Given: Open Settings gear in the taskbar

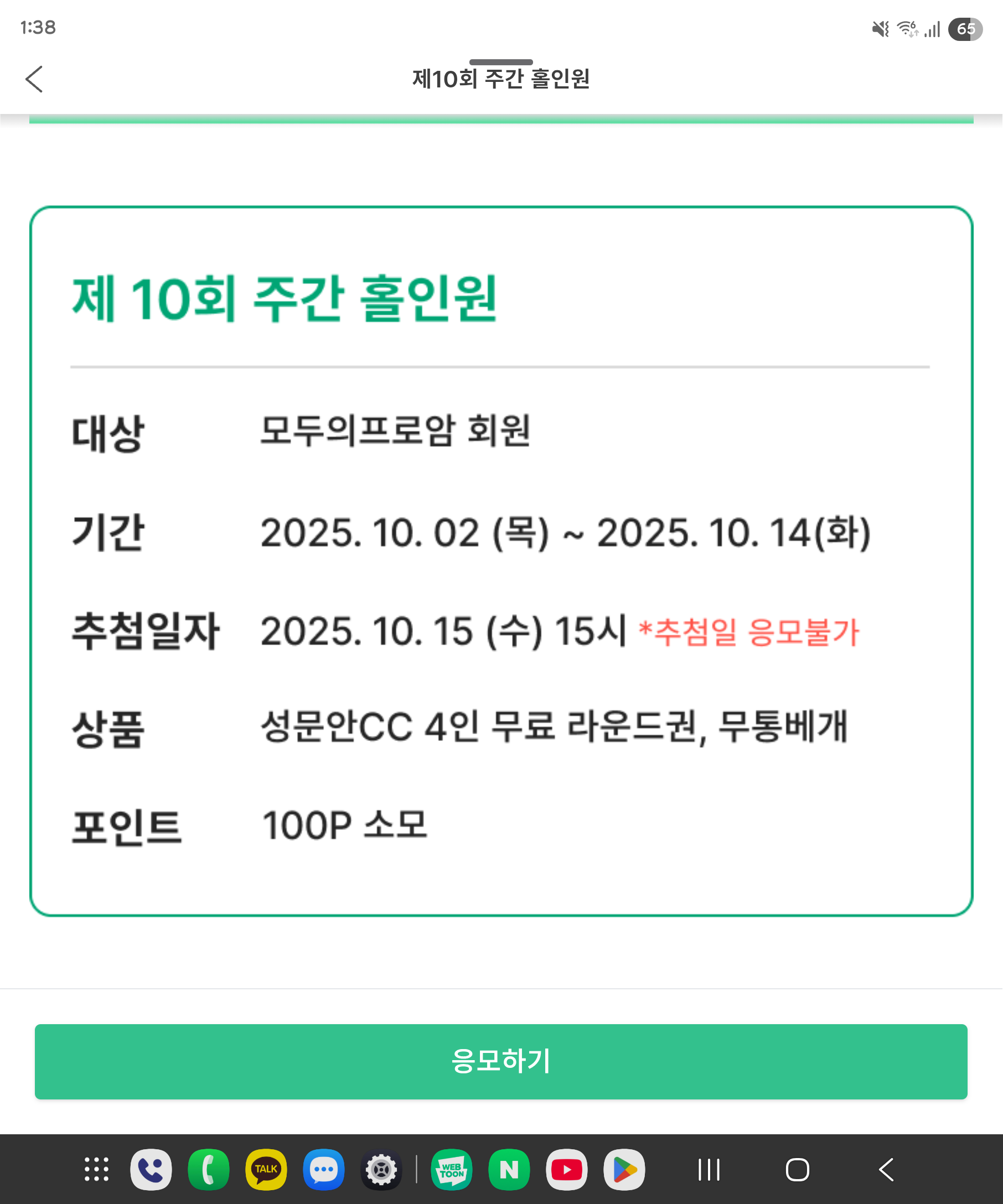Looking at the screenshot, I should (381, 1169).
